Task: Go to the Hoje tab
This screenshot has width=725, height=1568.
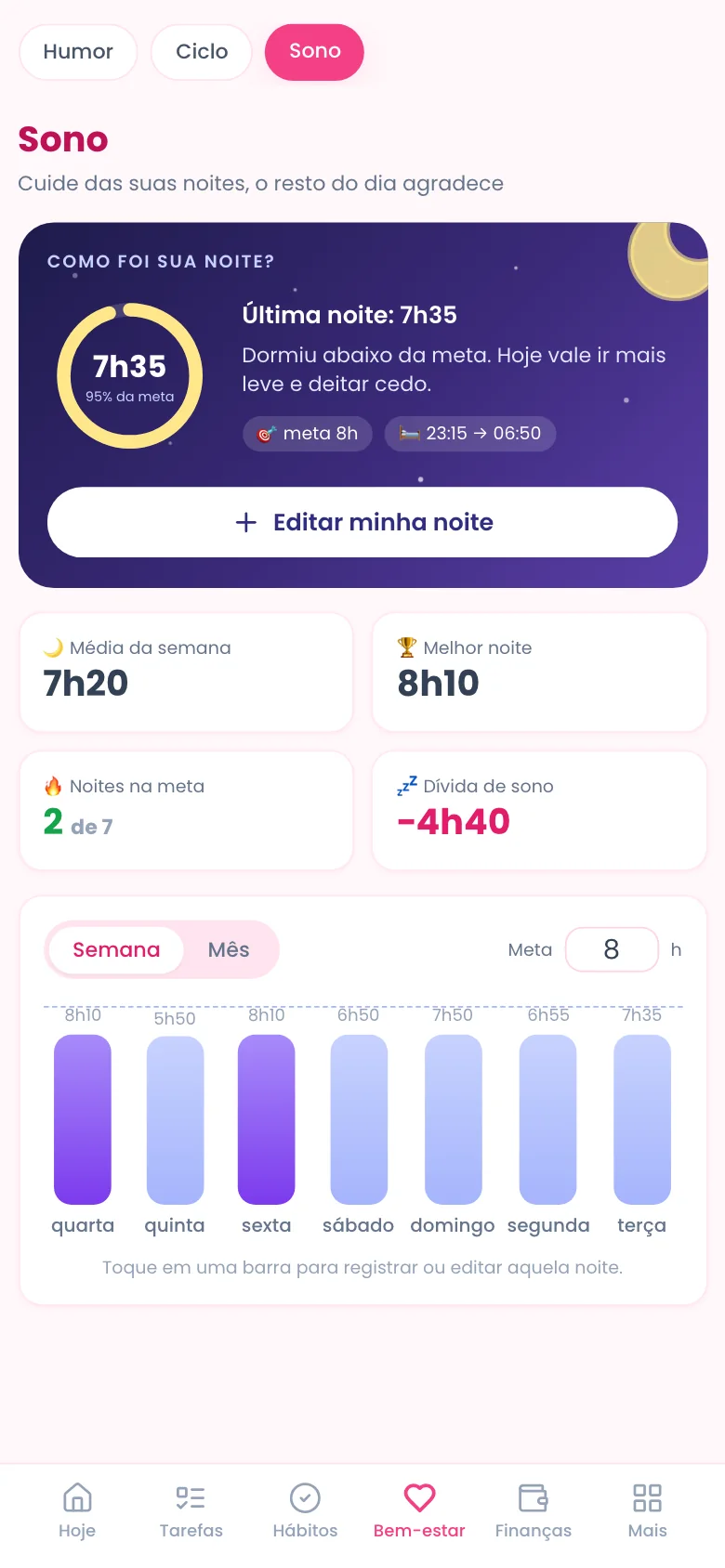Action: (77, 1511)
